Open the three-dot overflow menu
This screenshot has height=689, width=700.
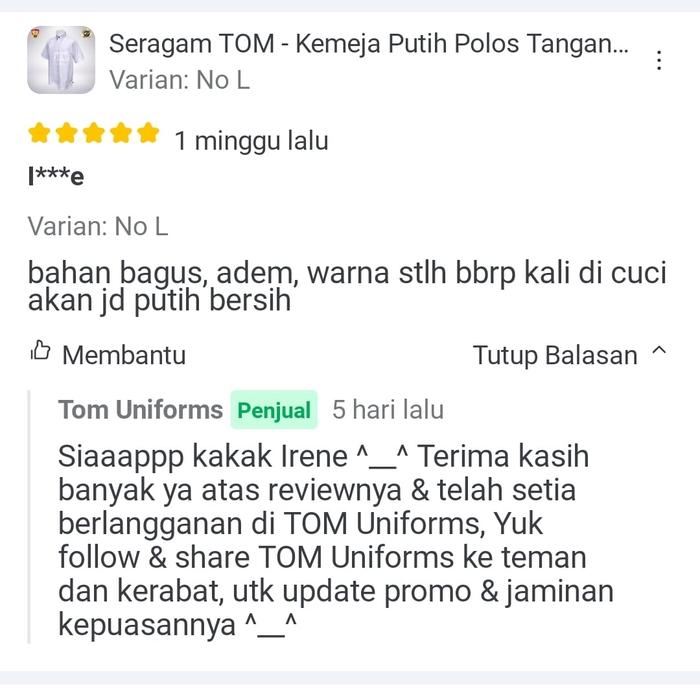(659, 61)
